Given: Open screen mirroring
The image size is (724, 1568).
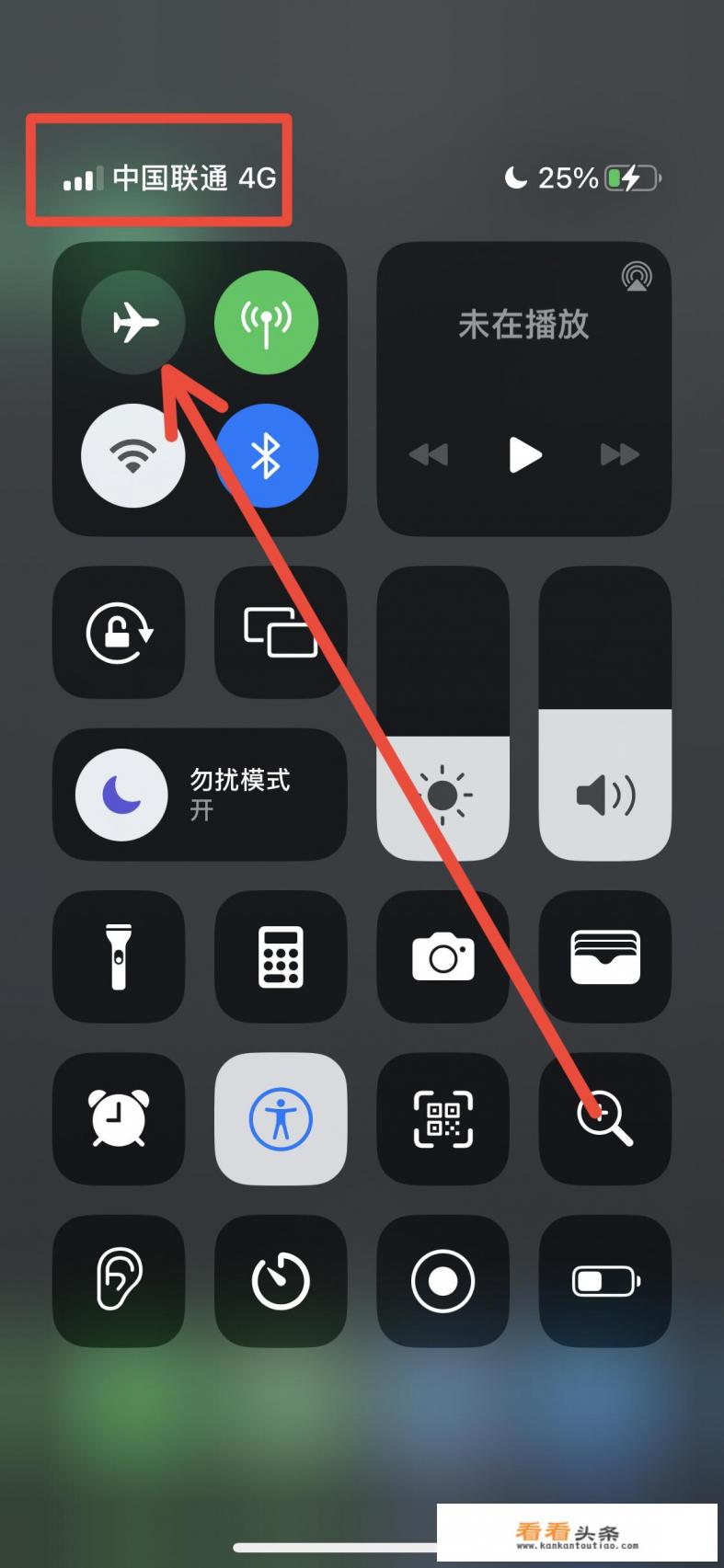Looking at the screenshot, I should click(x=281, y=633).
